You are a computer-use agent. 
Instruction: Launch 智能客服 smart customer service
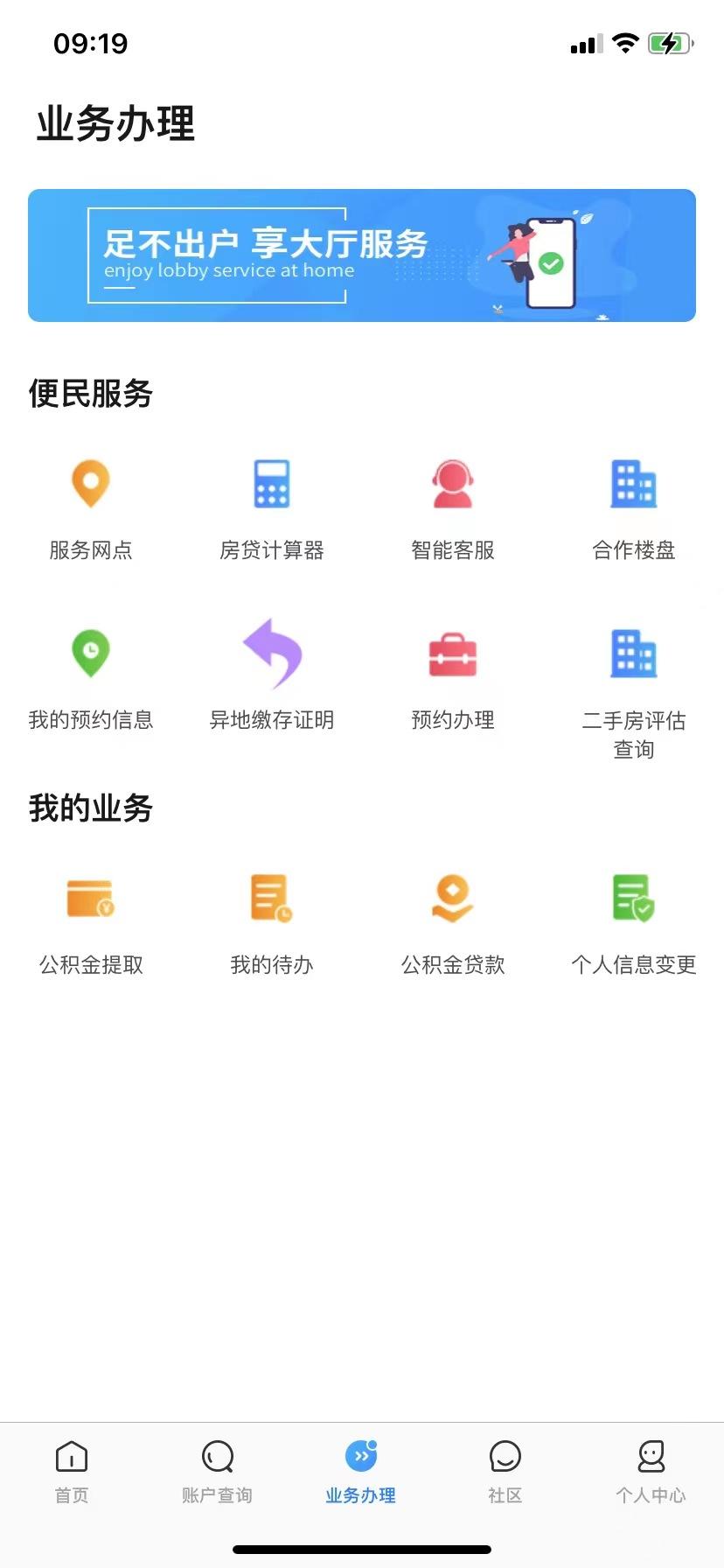pos(452,506)
